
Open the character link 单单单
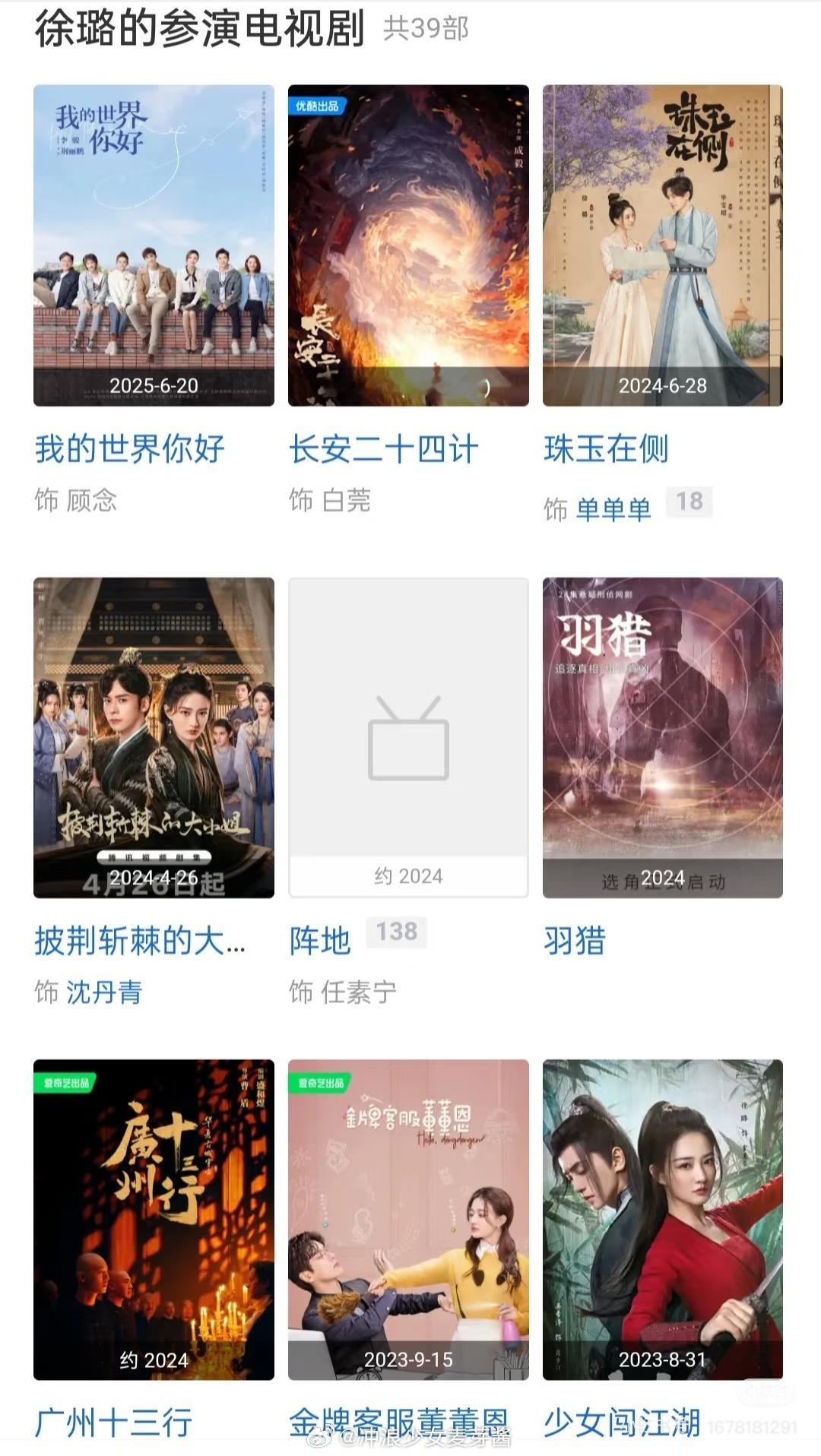pyautogui.click(x=613, y=509)
